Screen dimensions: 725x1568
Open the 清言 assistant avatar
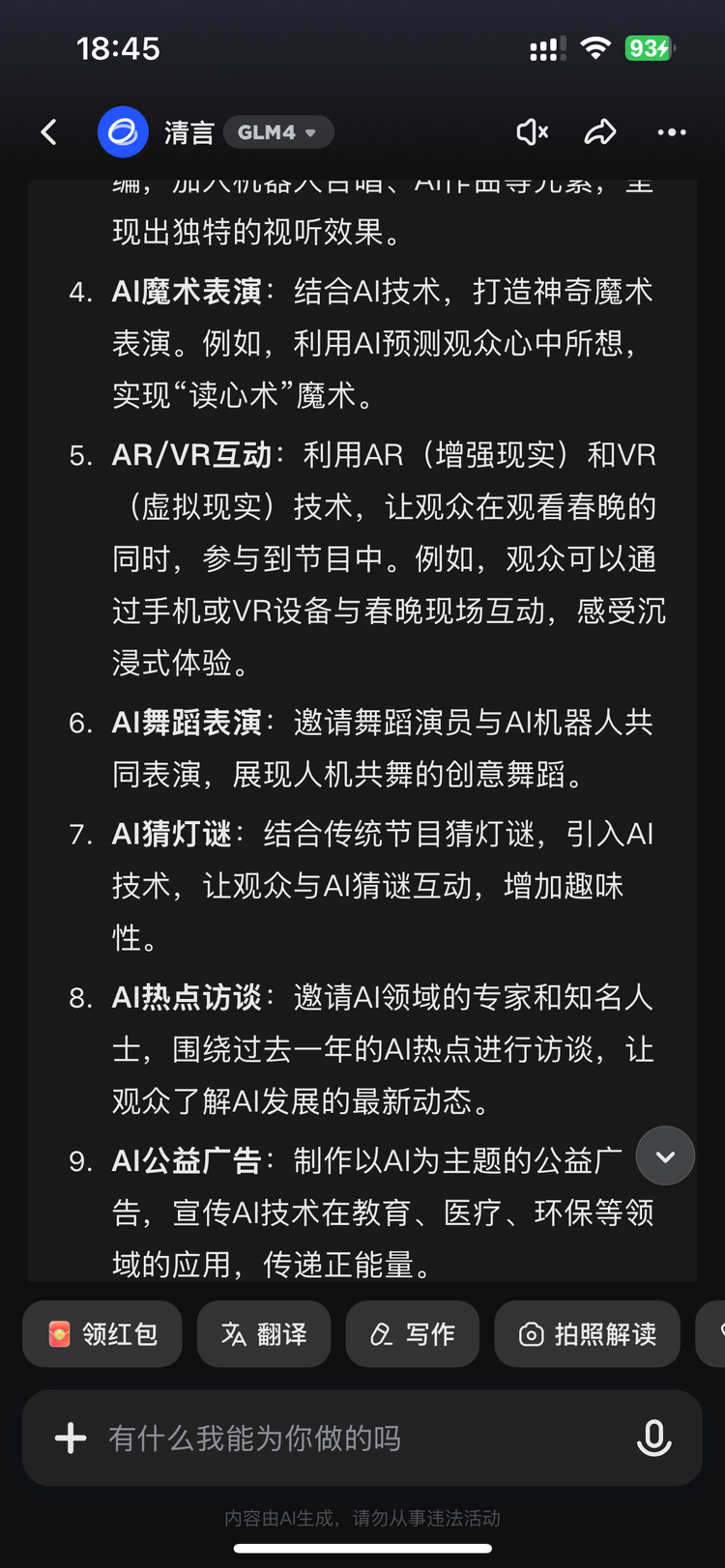click(123, 132)
